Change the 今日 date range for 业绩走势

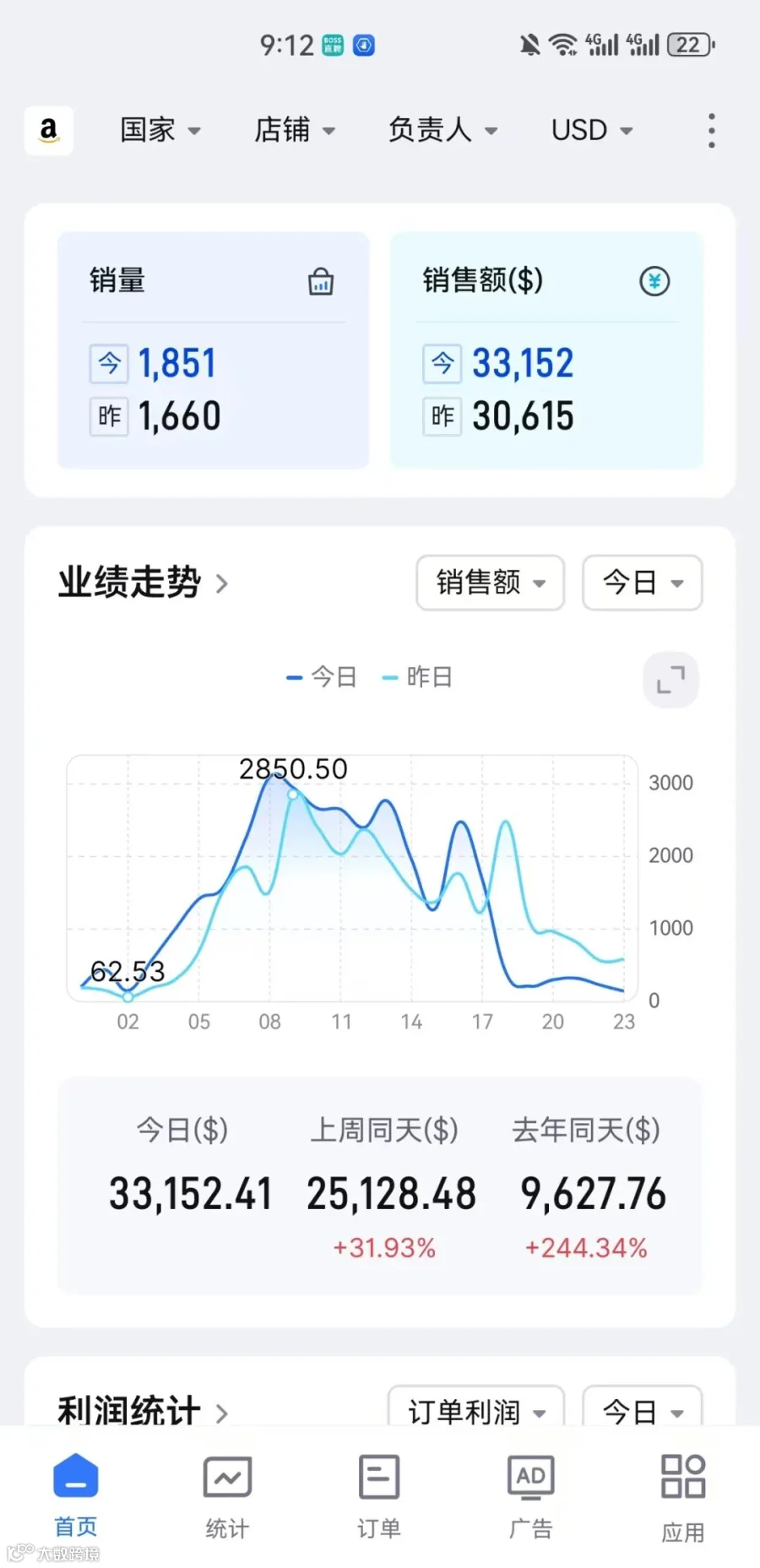click(643, 583)
